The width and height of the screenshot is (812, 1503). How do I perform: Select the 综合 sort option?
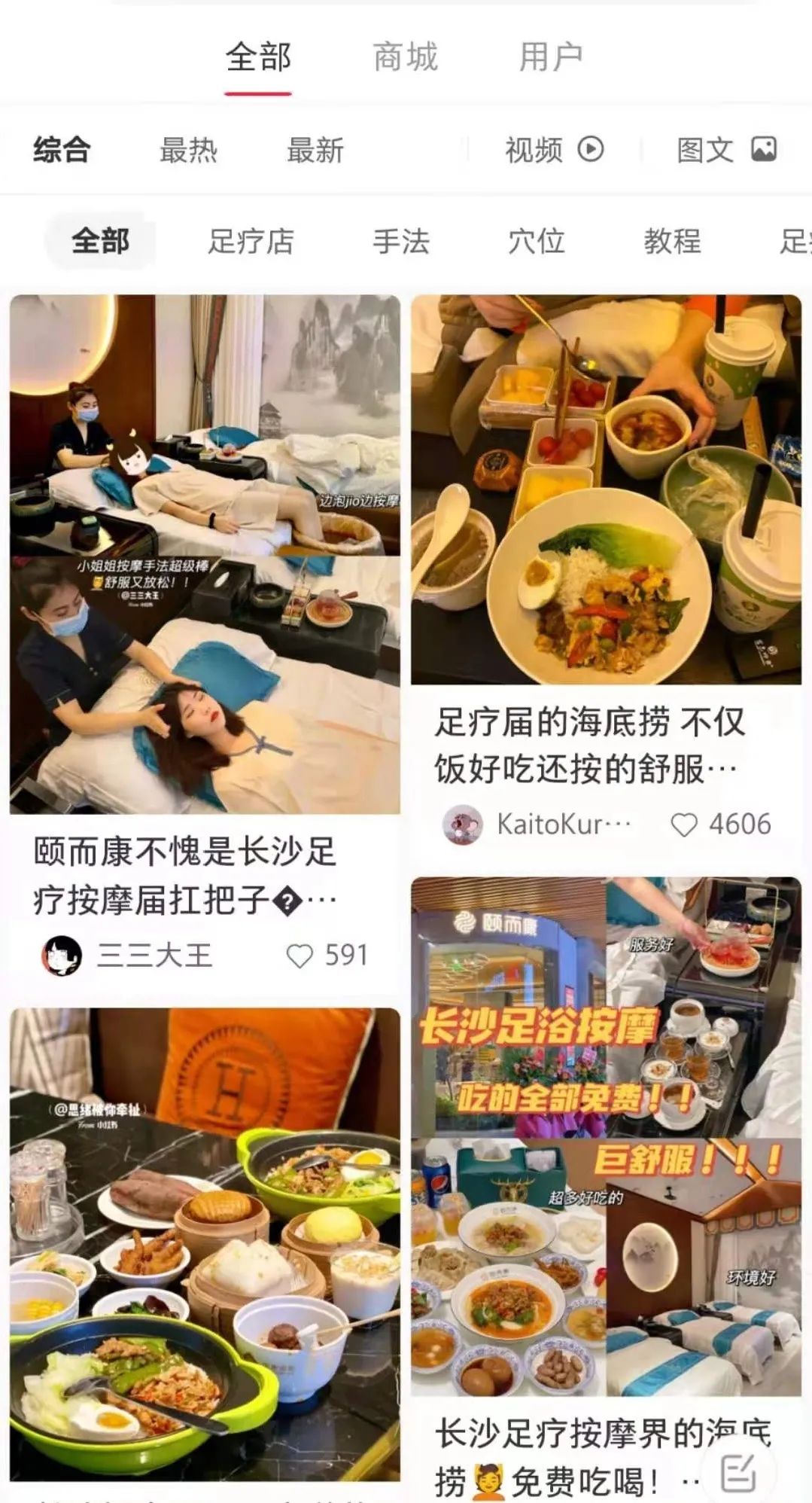pos(62,150)
